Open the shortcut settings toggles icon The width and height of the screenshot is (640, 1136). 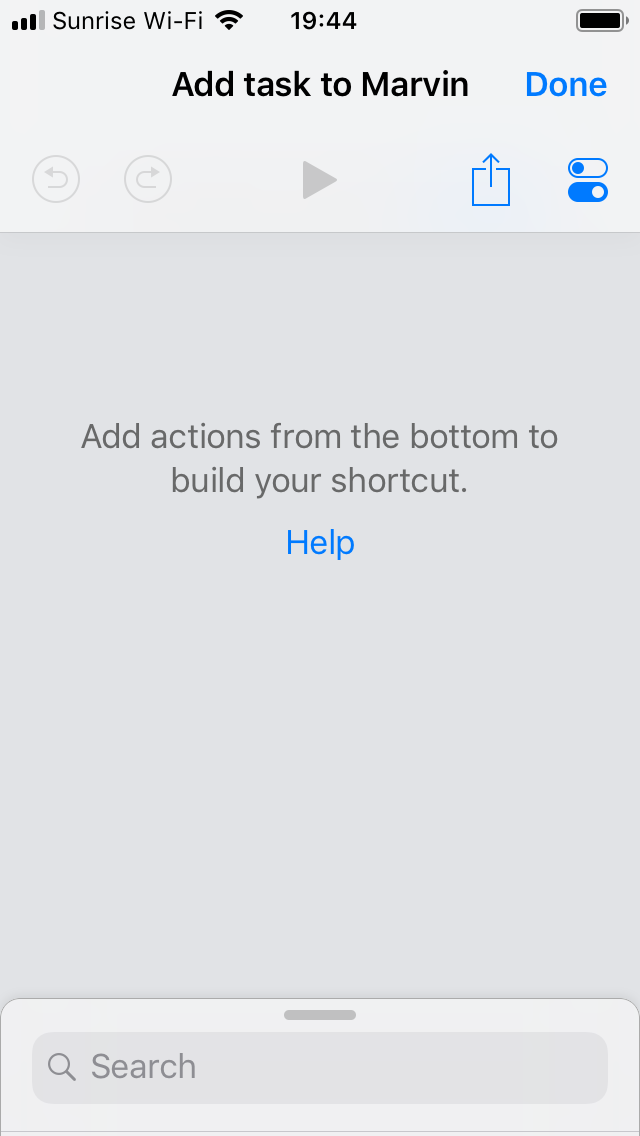588,180
